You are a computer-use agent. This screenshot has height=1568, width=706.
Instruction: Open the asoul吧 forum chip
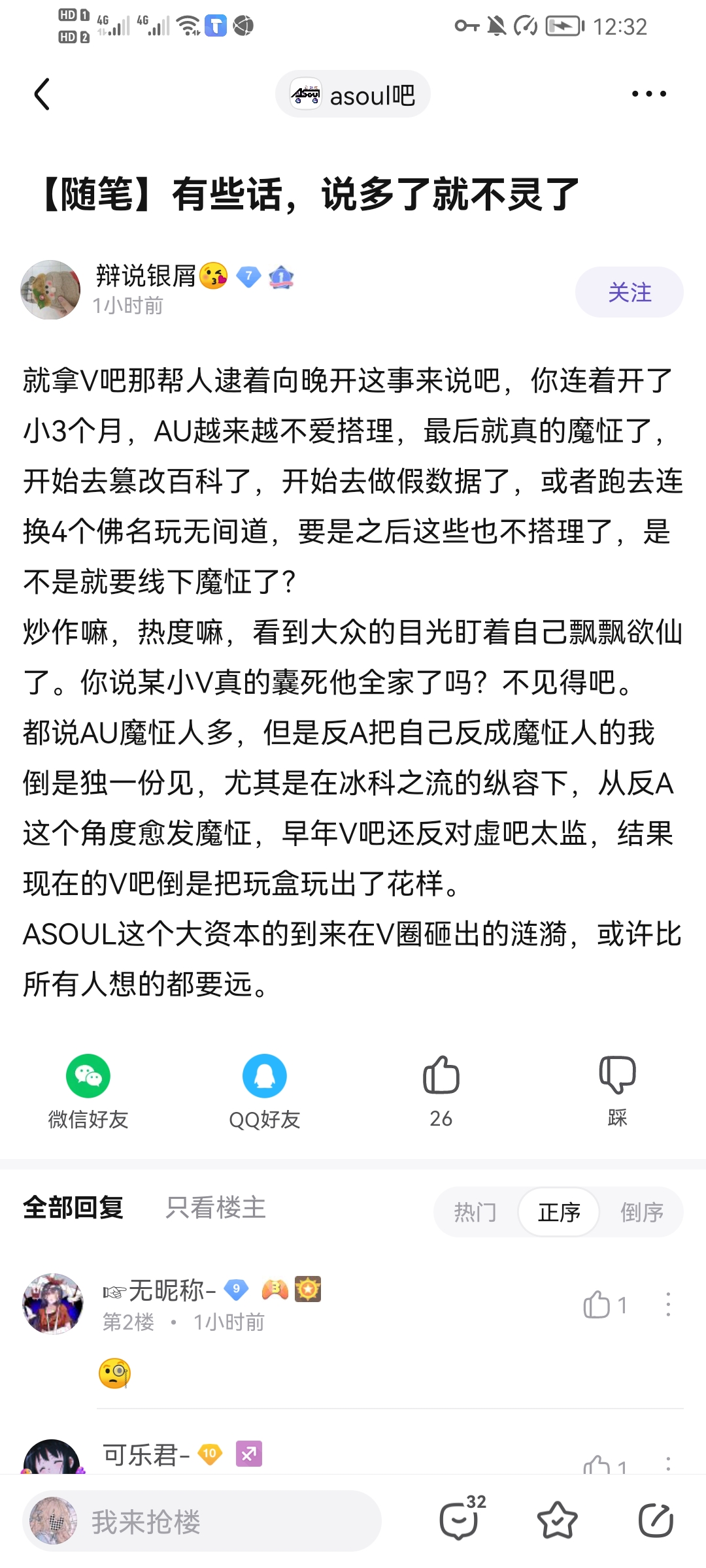pos(353,95)
